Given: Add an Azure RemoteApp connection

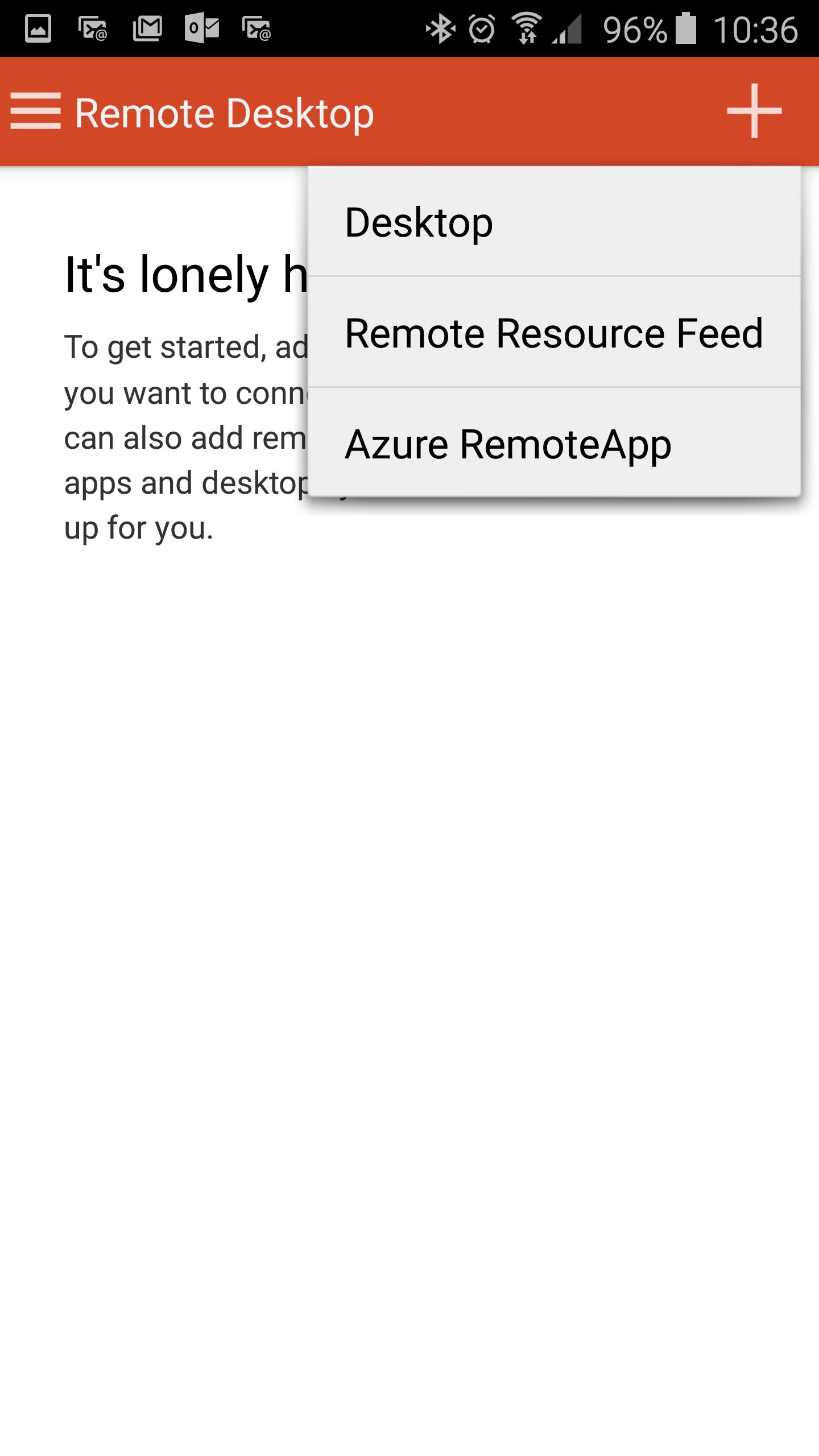Looking at the screenshot, I should coord(555,443).
